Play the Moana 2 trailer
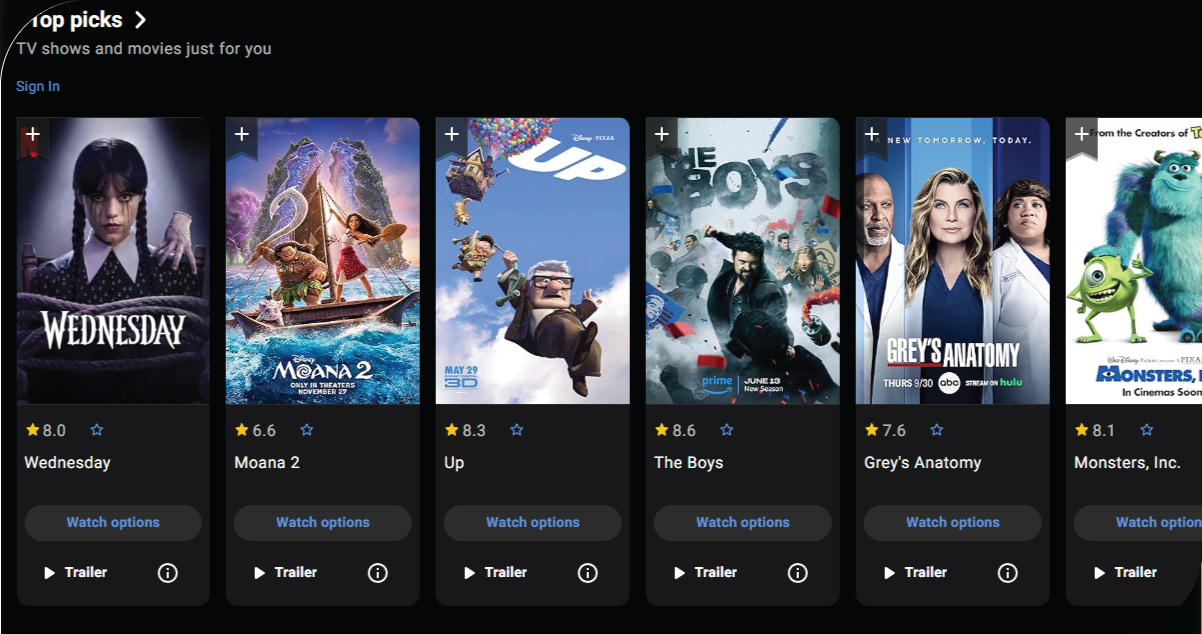Screen dimensions: 1202x634 (x=286, y=572)
